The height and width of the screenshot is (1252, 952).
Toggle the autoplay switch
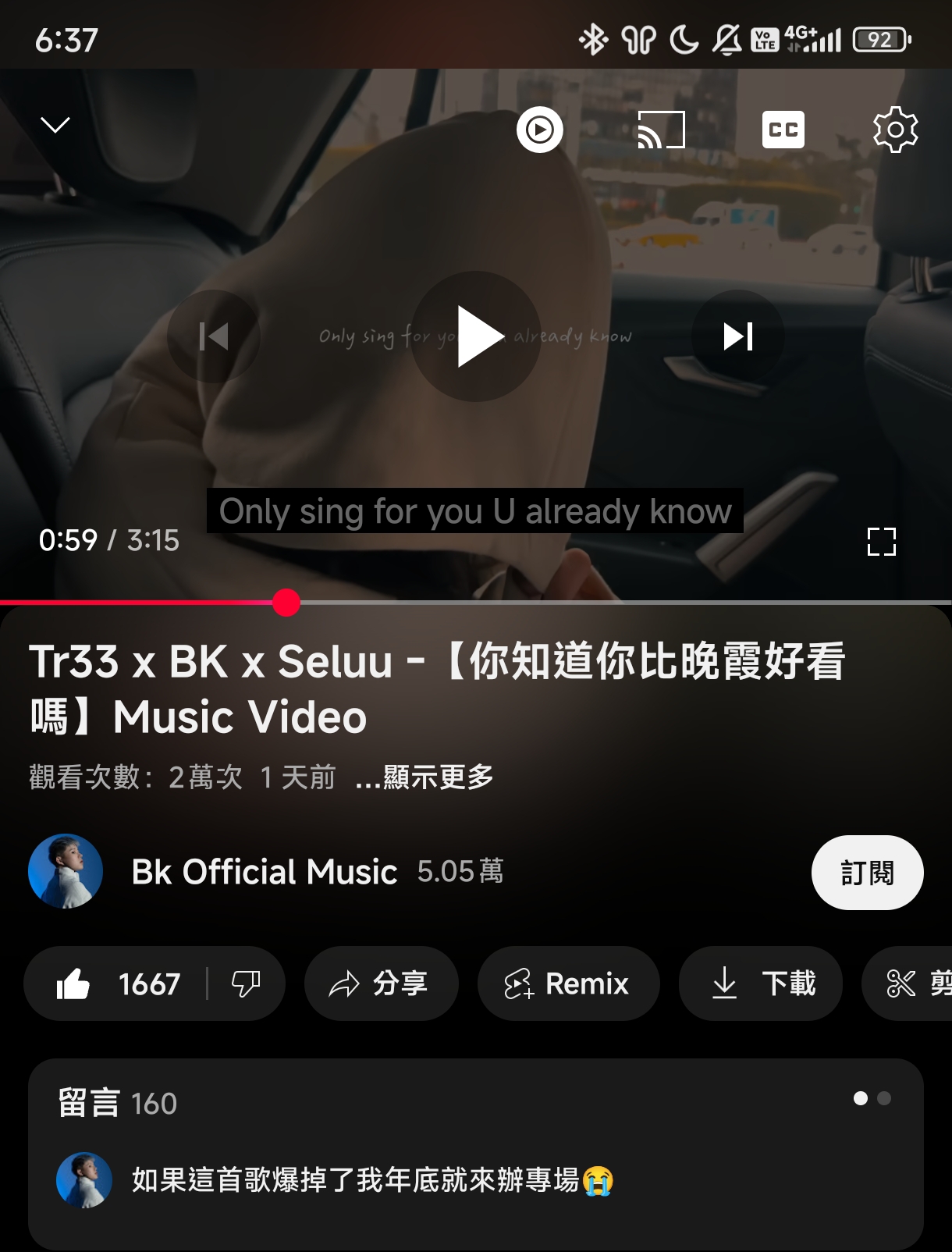539,130
